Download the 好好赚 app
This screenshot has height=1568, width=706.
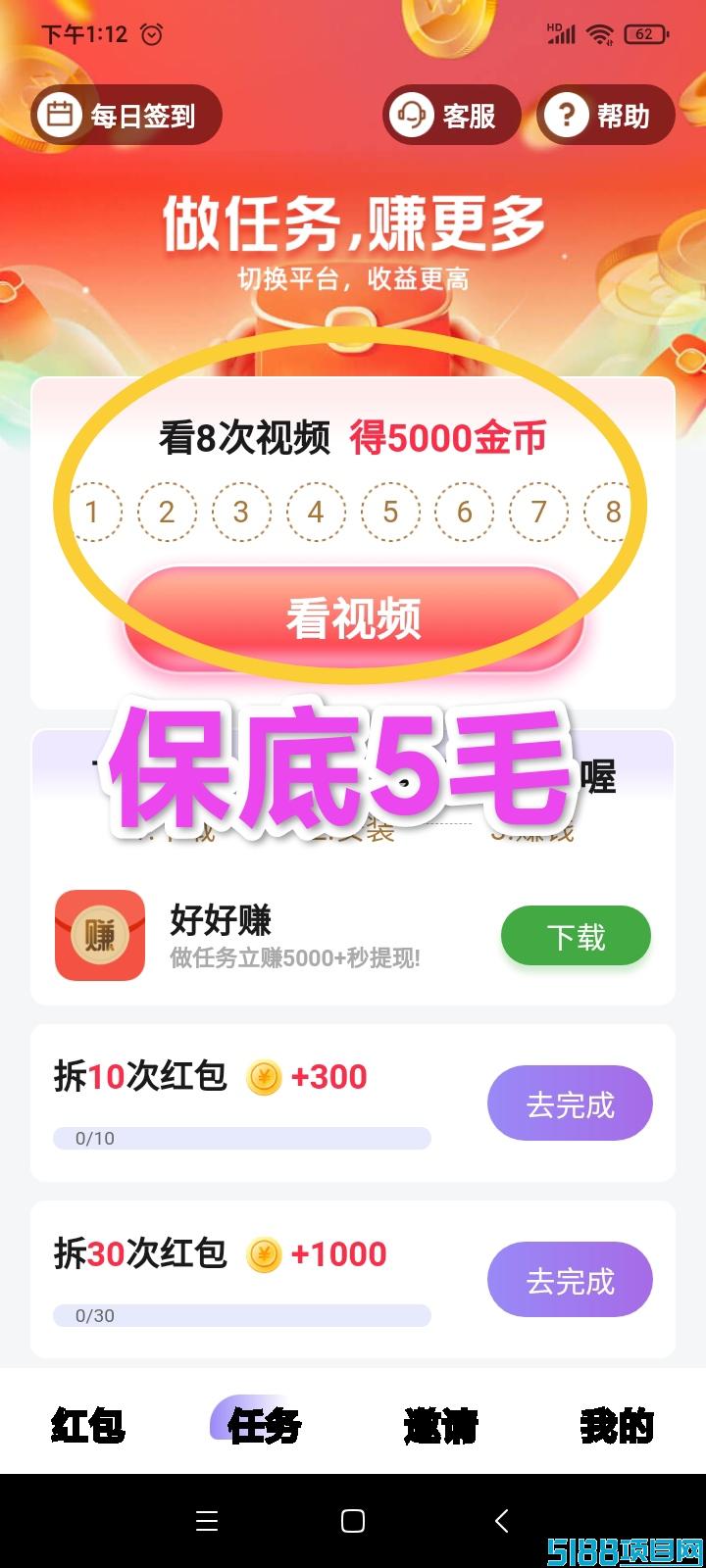point(576,937)
